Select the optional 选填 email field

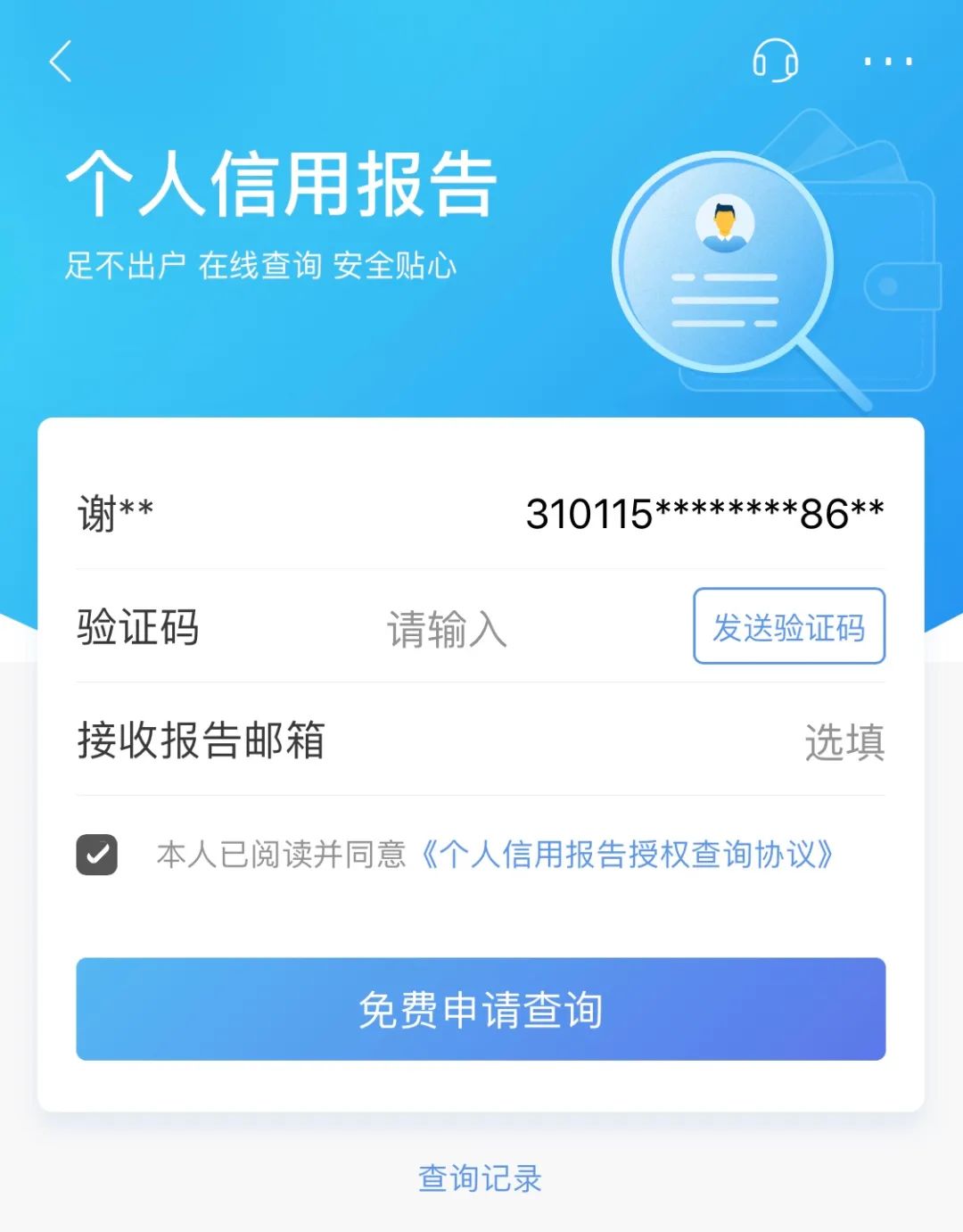845,742
